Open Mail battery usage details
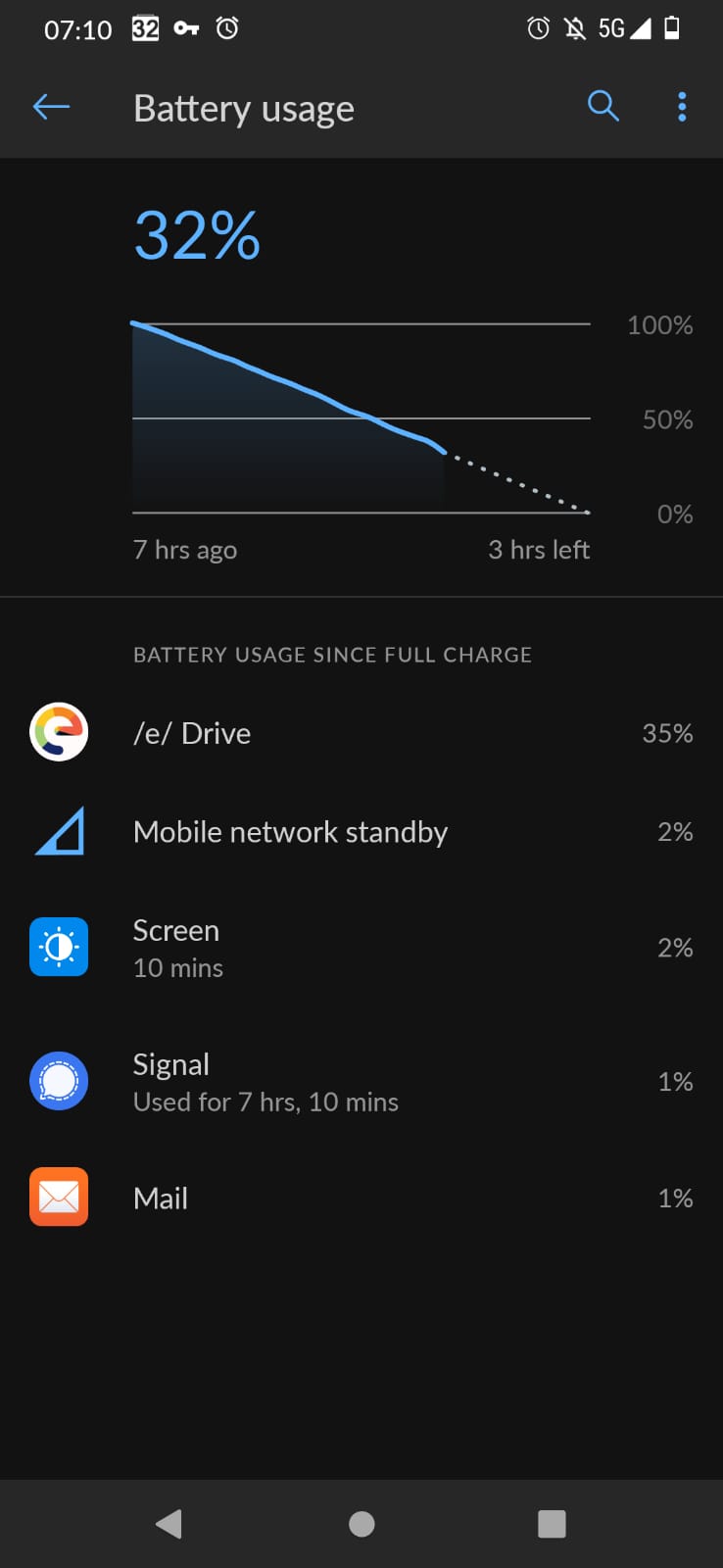The height and width of the screenshot is (1568, 723). pos(361,1198)
